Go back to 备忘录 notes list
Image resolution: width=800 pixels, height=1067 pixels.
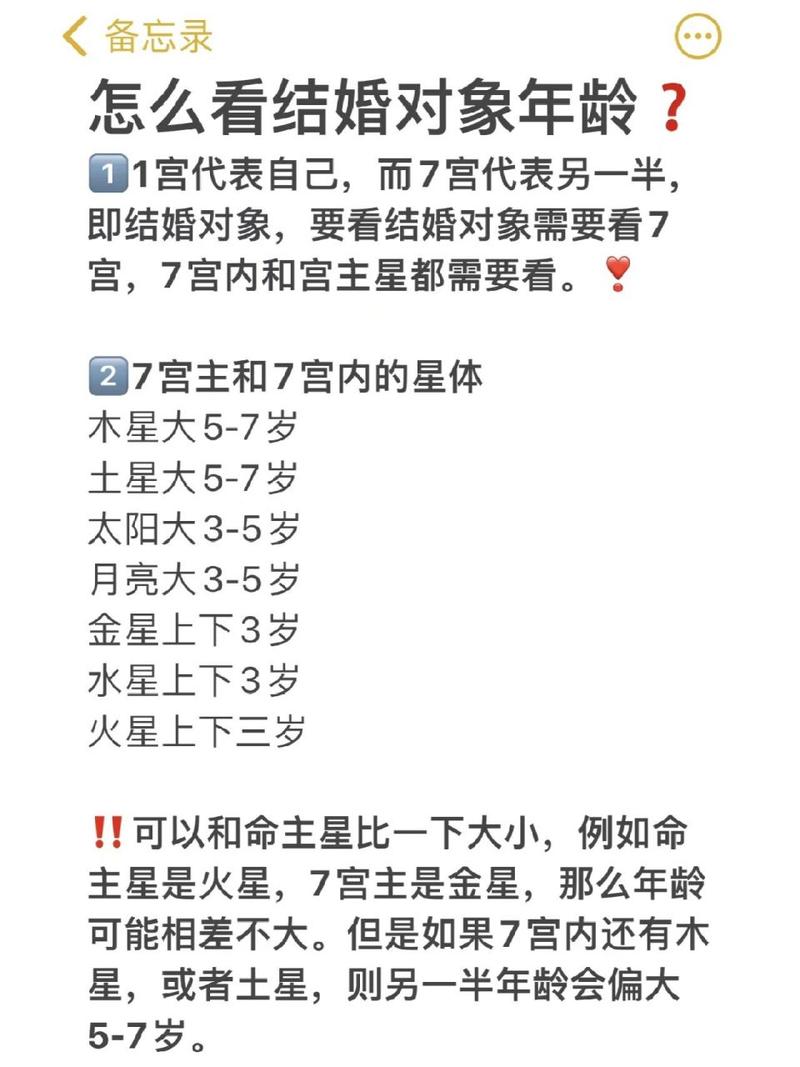tap(137, 38)
